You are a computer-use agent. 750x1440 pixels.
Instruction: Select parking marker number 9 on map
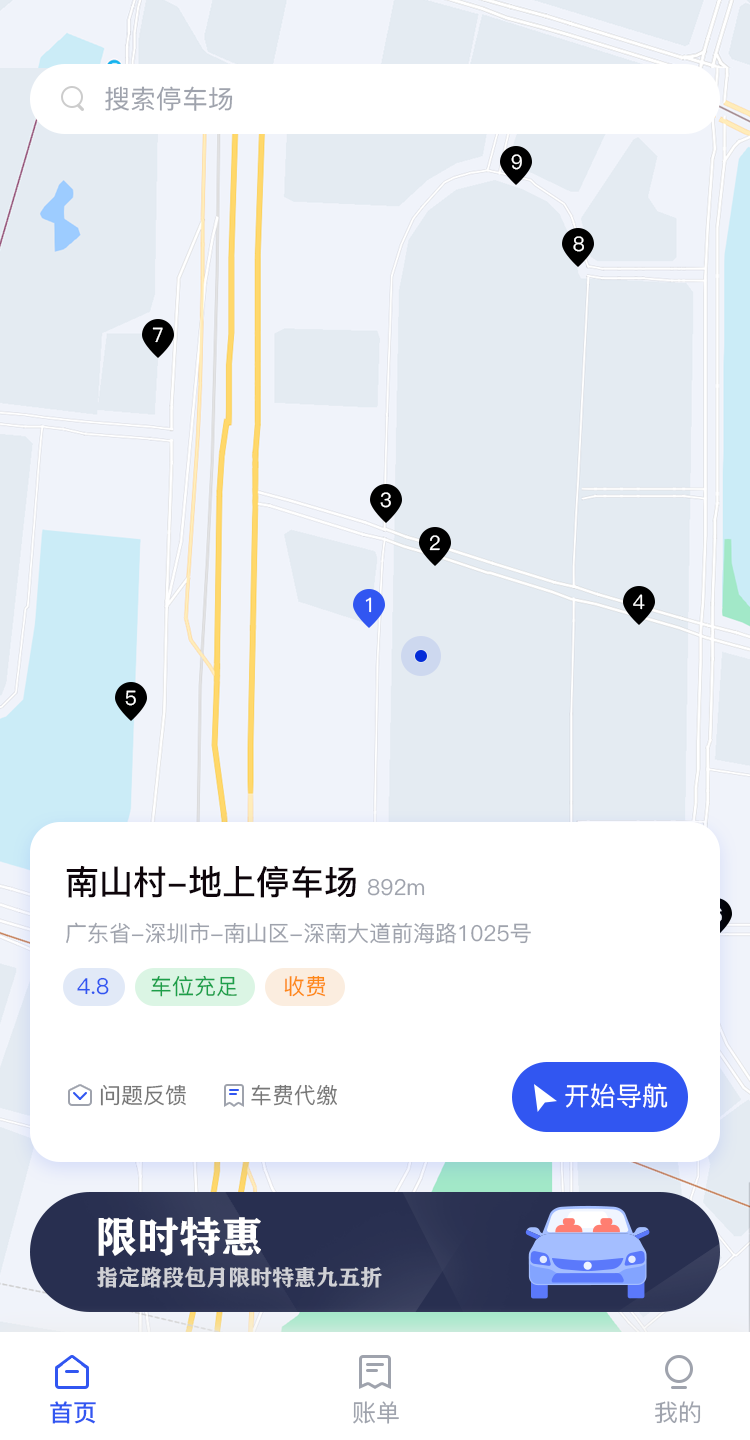(516, 162)
